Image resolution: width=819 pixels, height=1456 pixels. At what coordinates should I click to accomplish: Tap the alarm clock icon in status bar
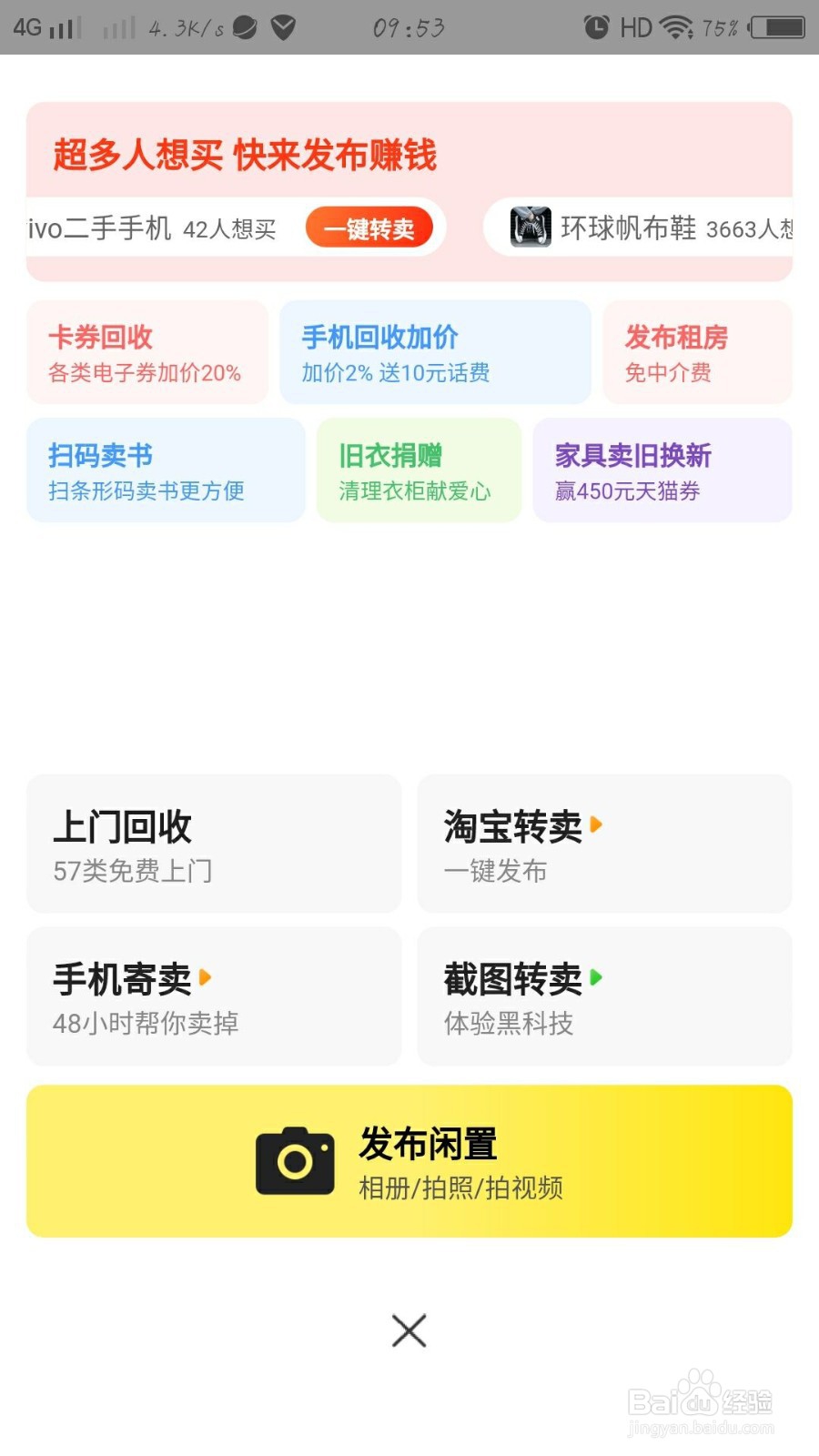coord(595,27)
